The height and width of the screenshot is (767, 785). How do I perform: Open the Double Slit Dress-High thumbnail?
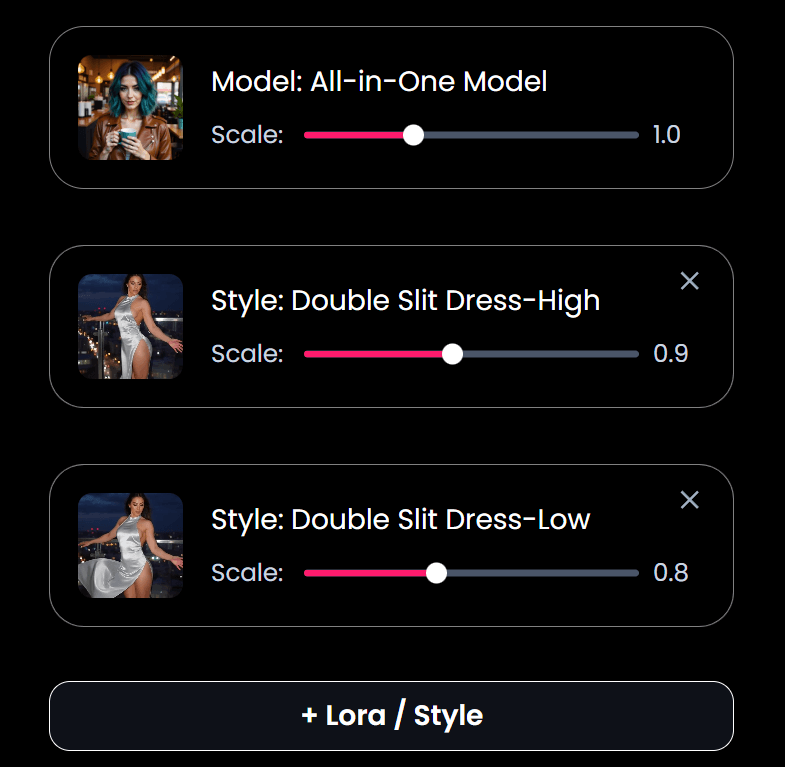point(130,326)
